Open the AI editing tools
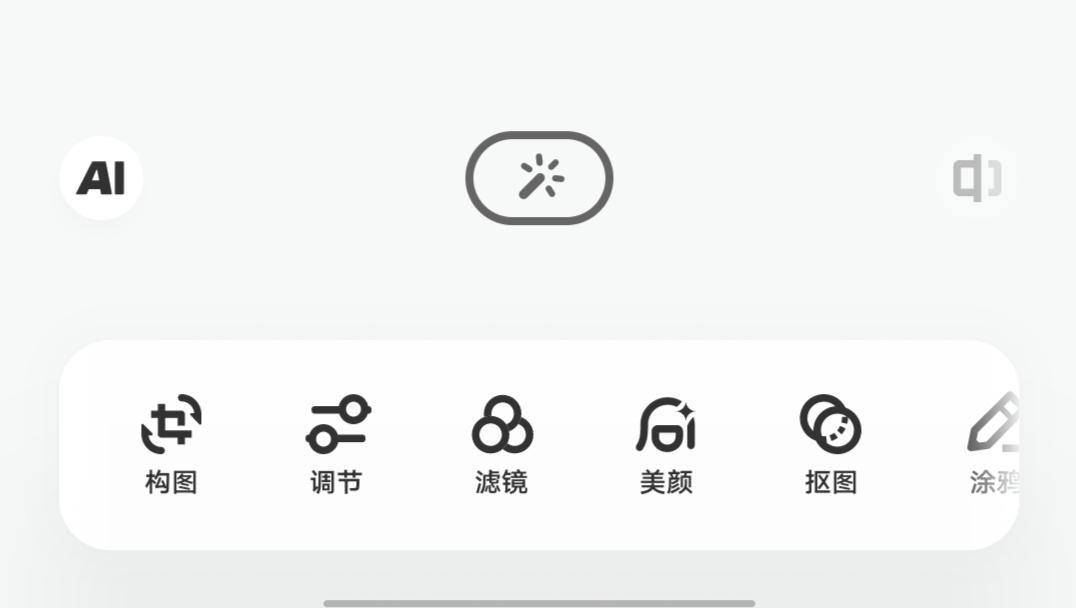 click(x=101, y=178)
